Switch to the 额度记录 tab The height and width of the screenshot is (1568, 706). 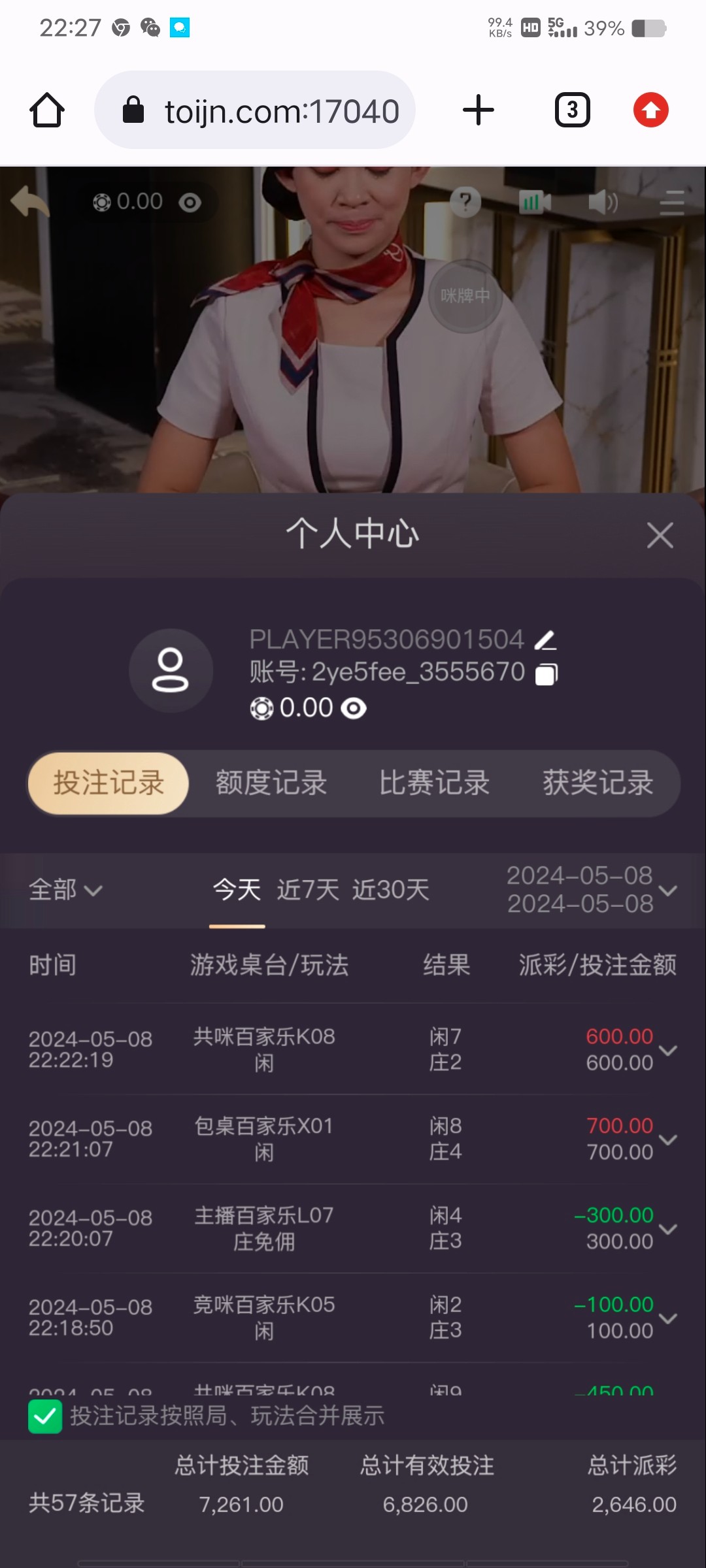click(x=271, y=783)
